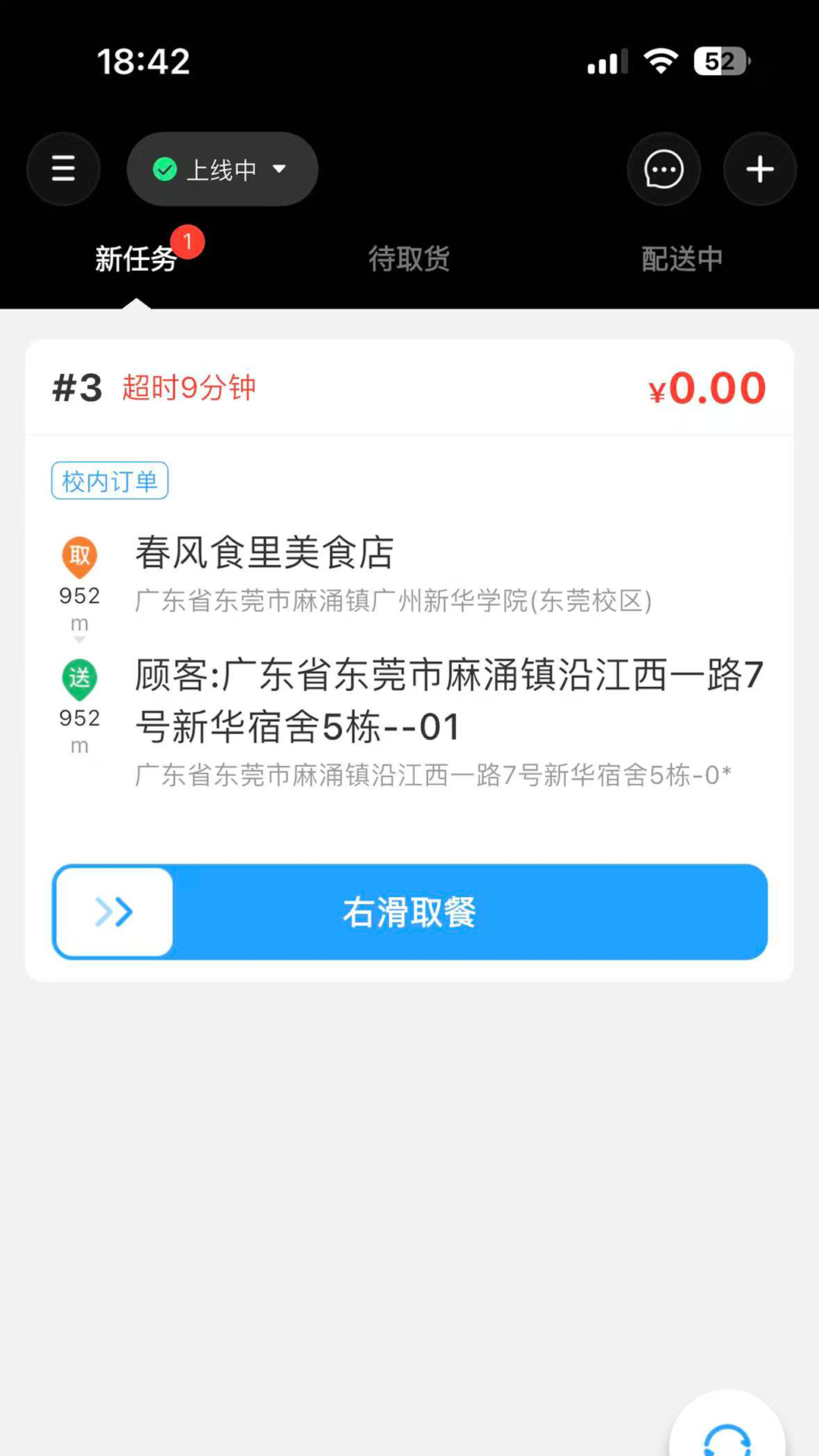
Task: Switch to the 配送中 tab
Action: (x=682, y=259)
